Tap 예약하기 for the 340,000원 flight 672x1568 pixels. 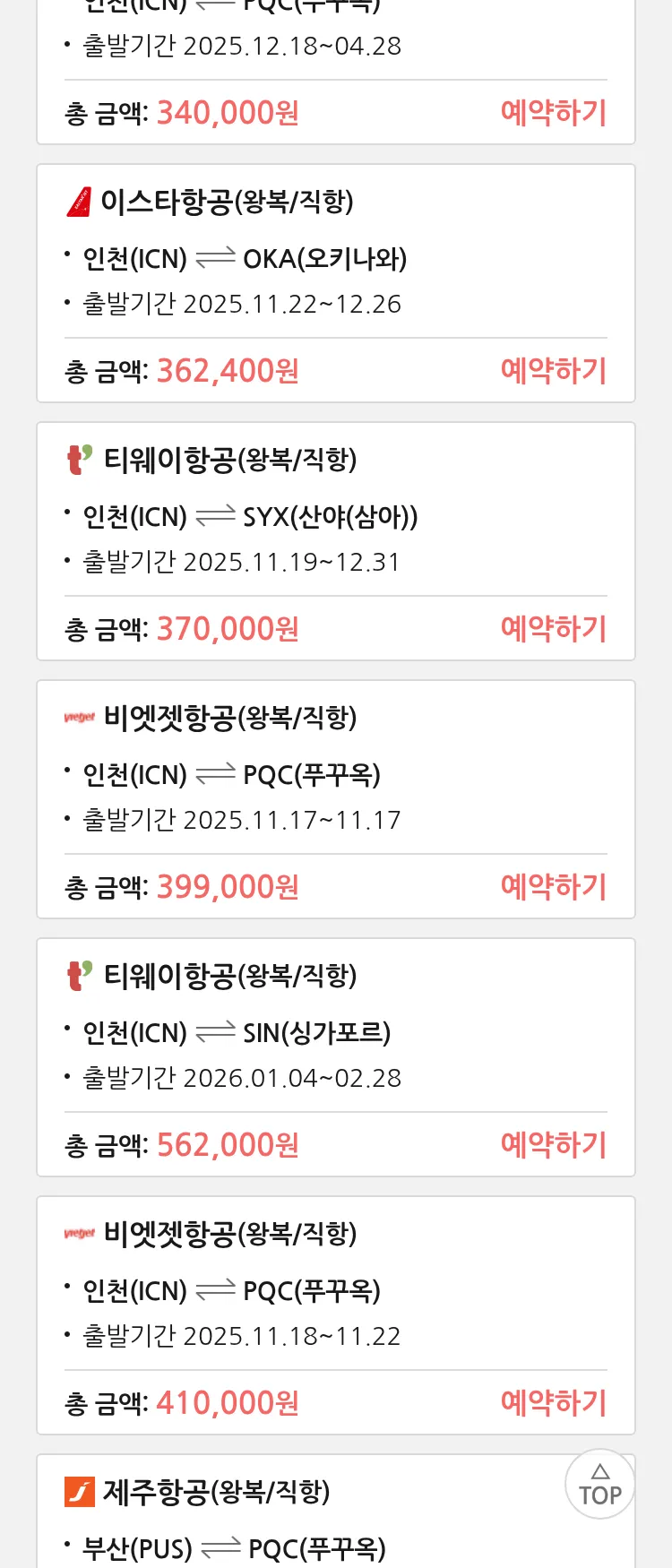coord(553,113)
